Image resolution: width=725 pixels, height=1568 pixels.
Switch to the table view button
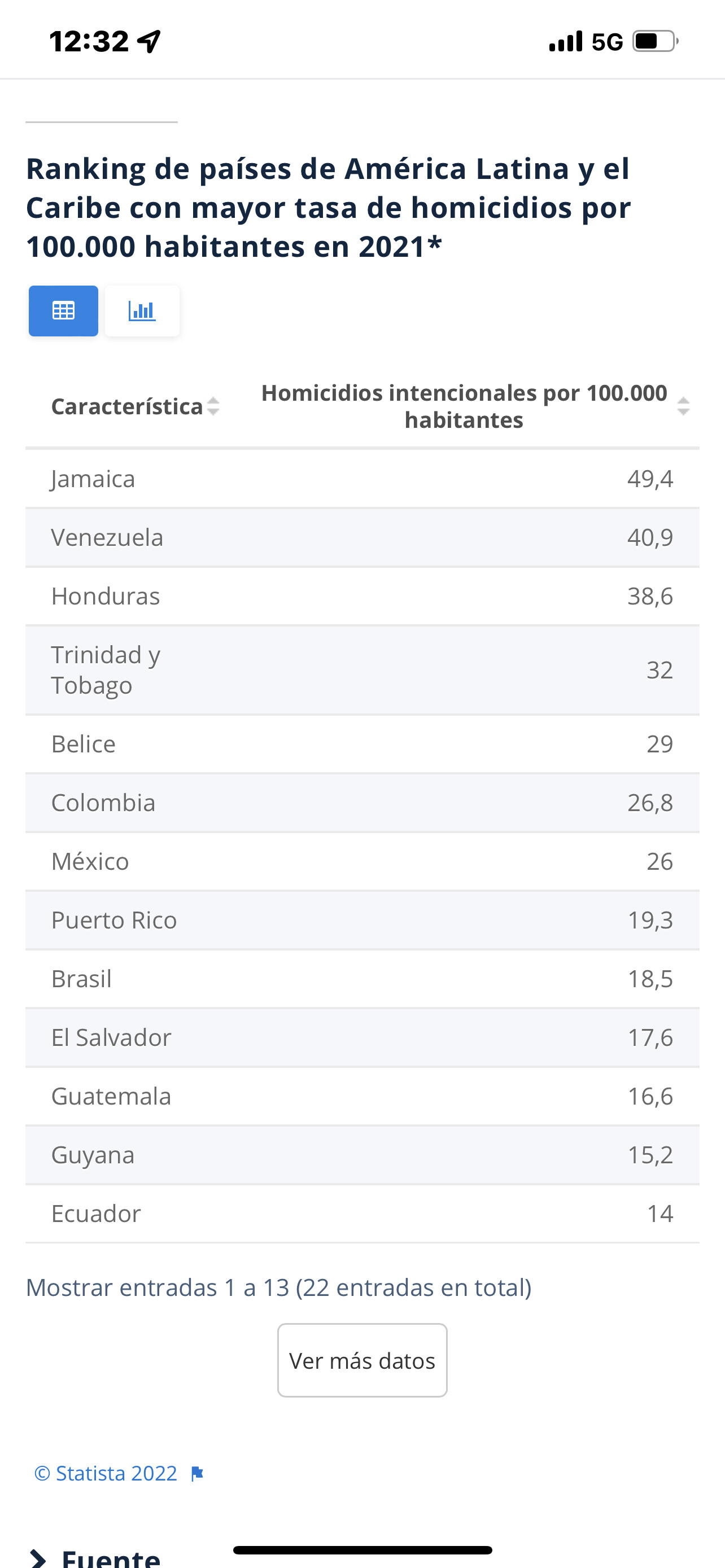[63, 311]
